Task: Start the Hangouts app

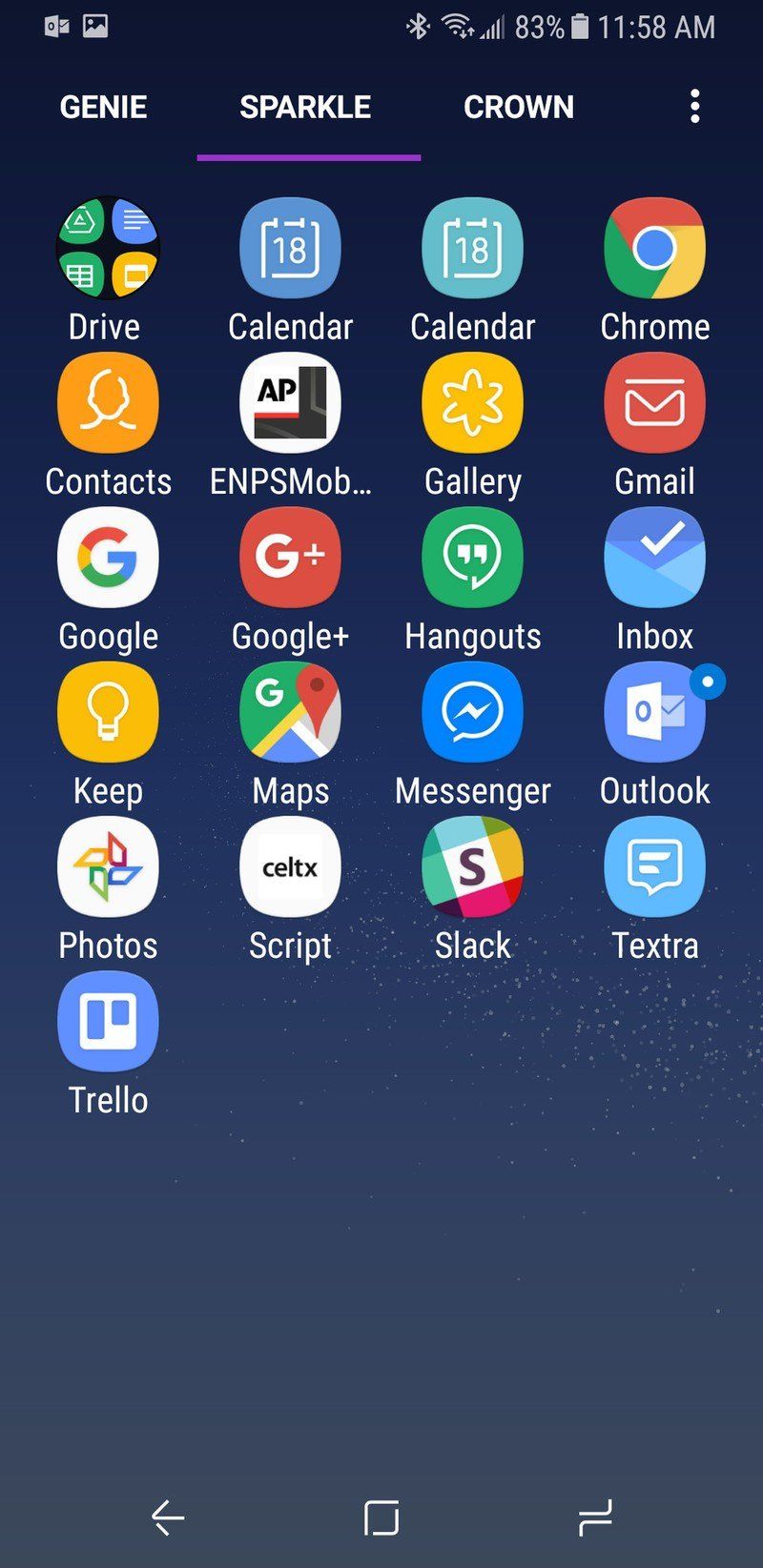Action: pos(472,558)
